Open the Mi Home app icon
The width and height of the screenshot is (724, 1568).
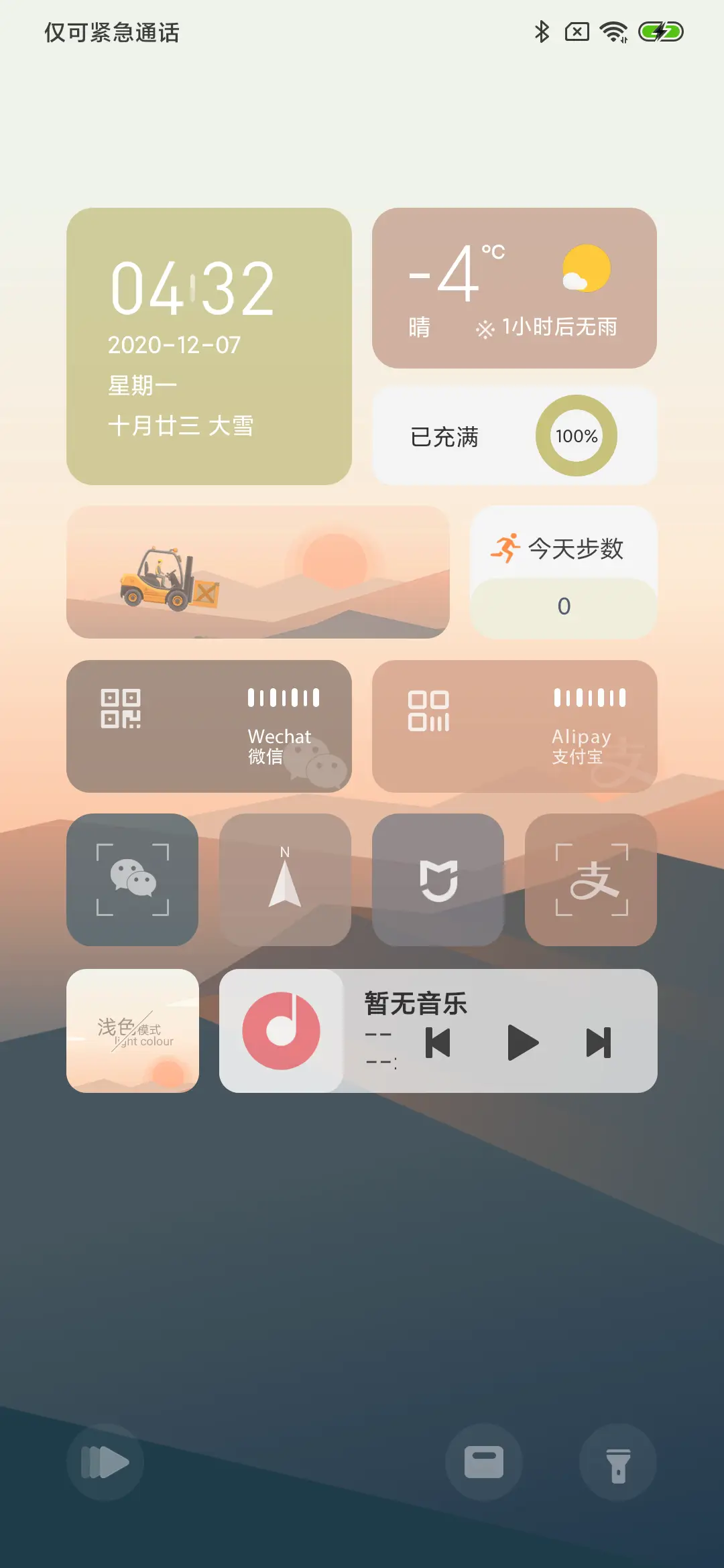(x=438, y=880)
